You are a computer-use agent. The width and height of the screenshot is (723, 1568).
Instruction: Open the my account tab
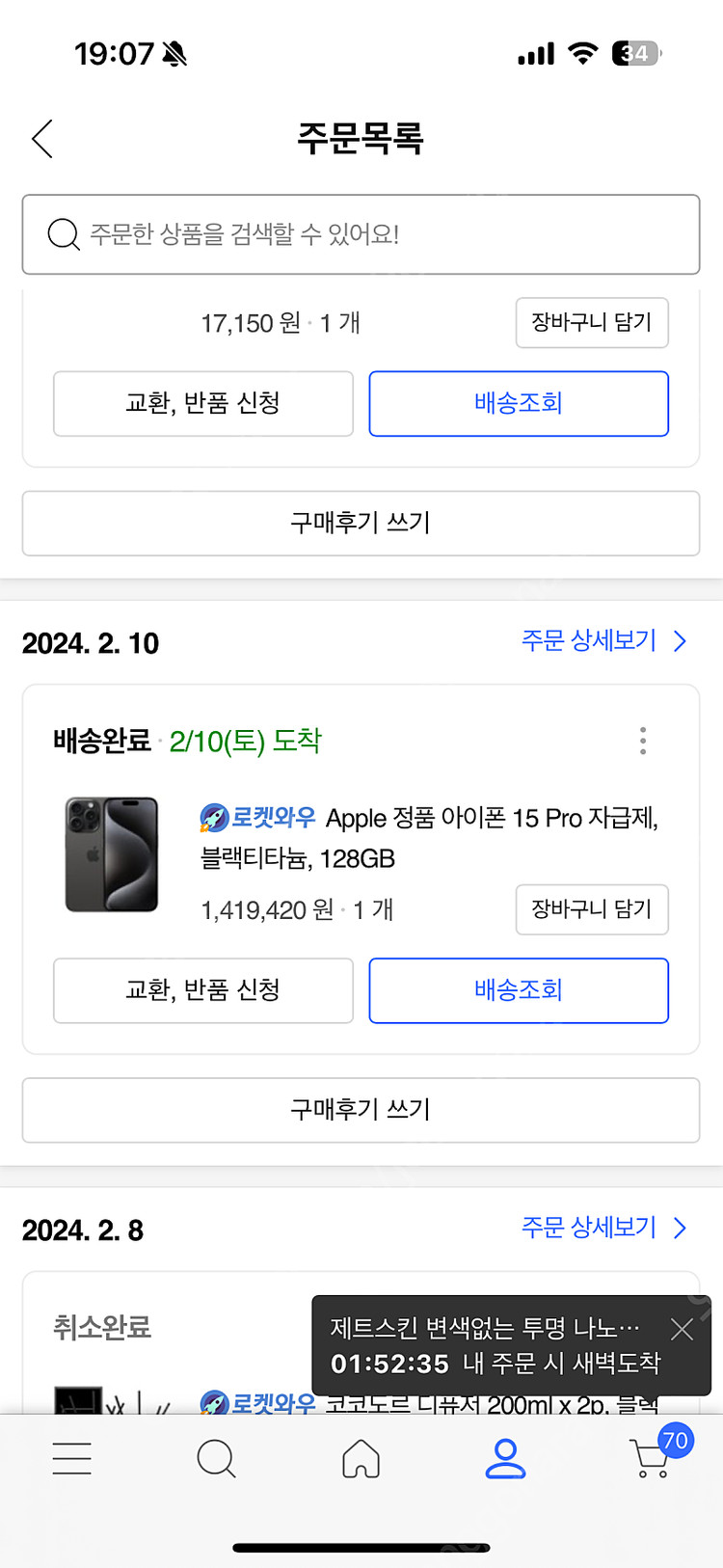pos(505,1459)
